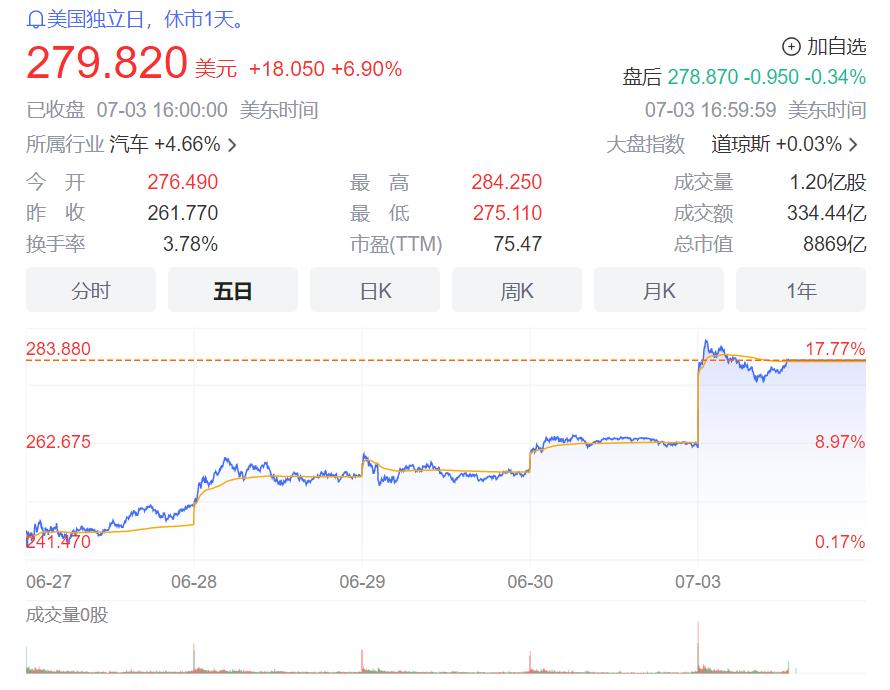Open the 周K chart tab
Screen dimensions: 890x690
(517, 291)
